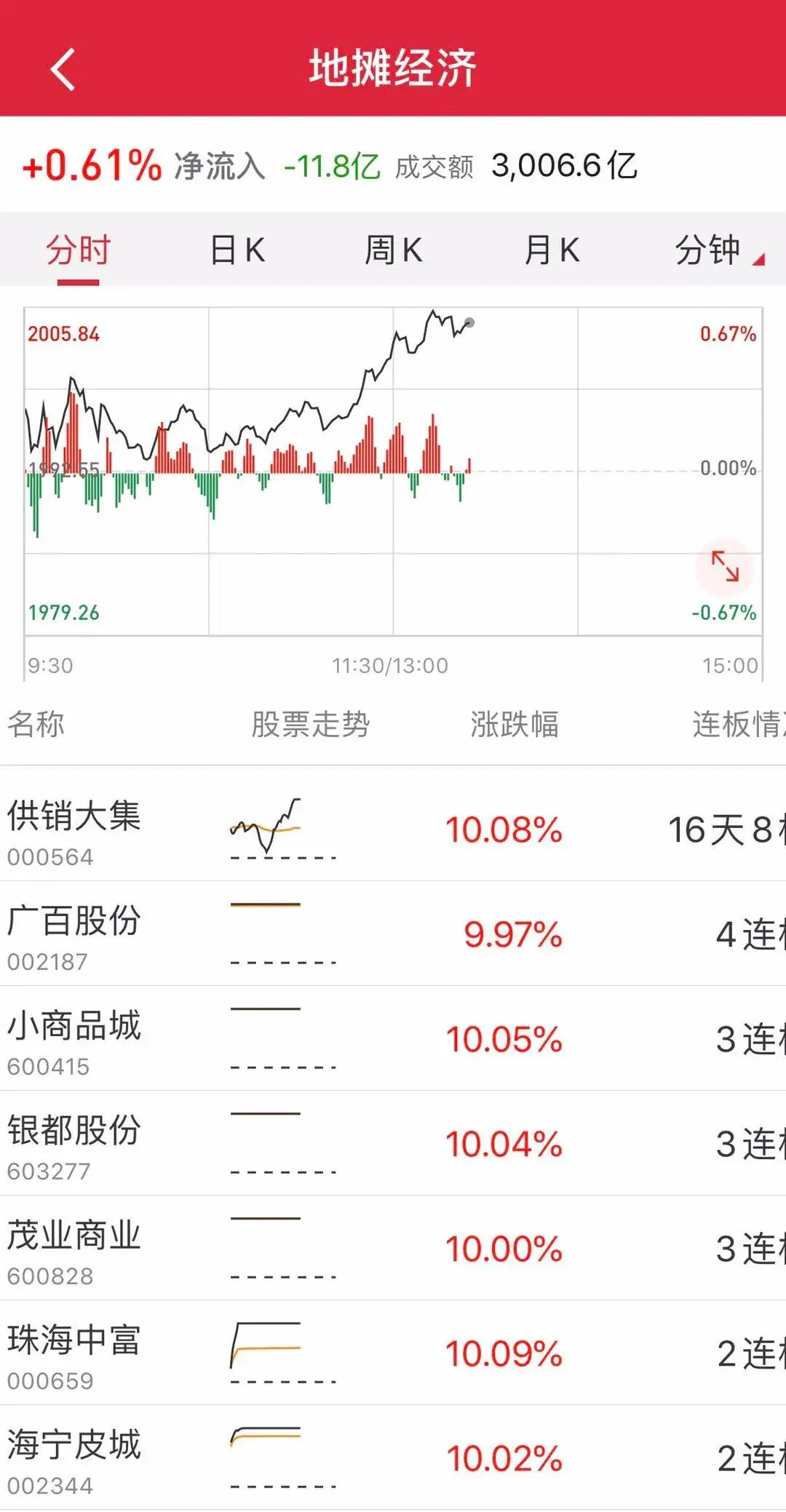Click the 名称 column header

point(34,723)
